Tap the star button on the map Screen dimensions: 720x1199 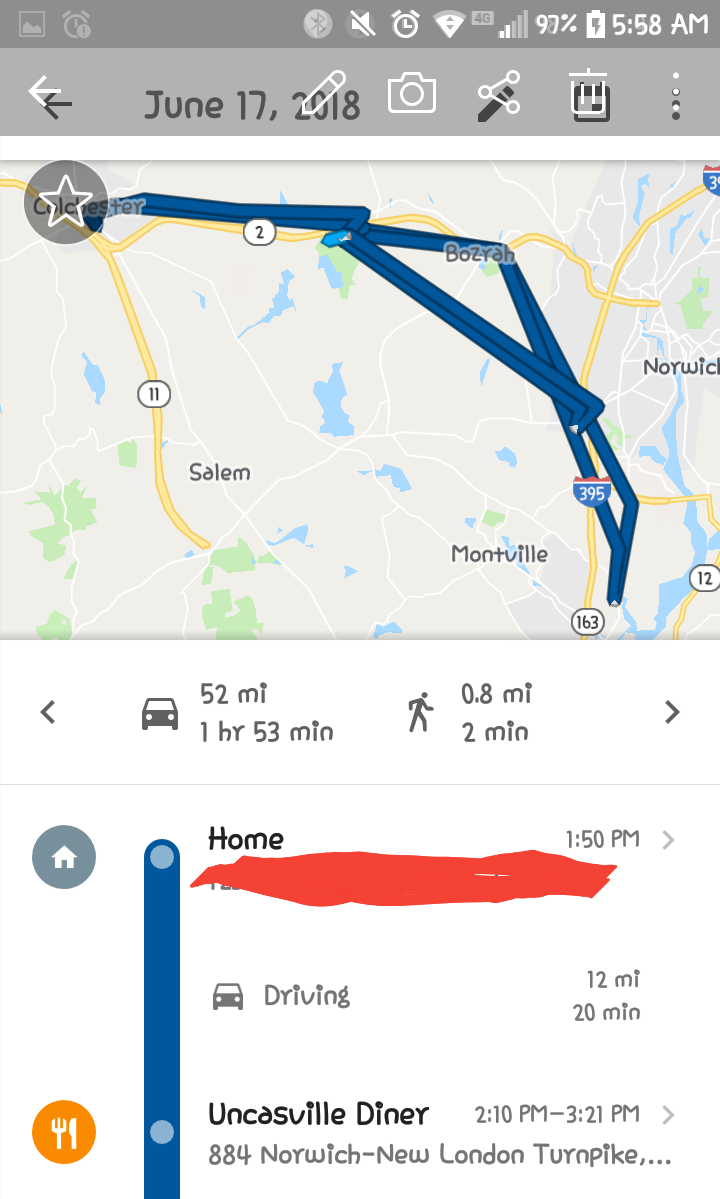tap(65, 202)
